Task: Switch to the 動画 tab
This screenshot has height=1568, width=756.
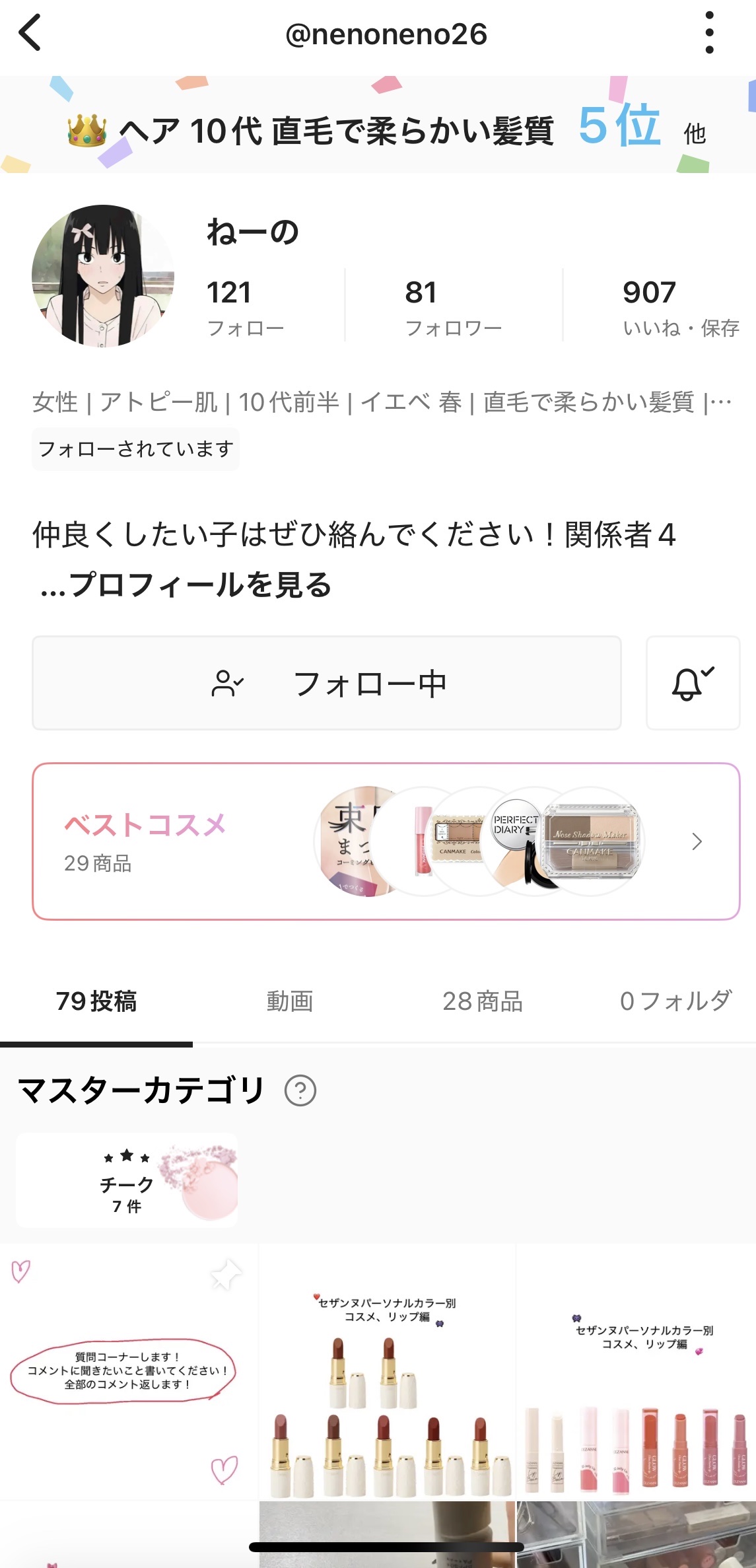Action: 291,1001
